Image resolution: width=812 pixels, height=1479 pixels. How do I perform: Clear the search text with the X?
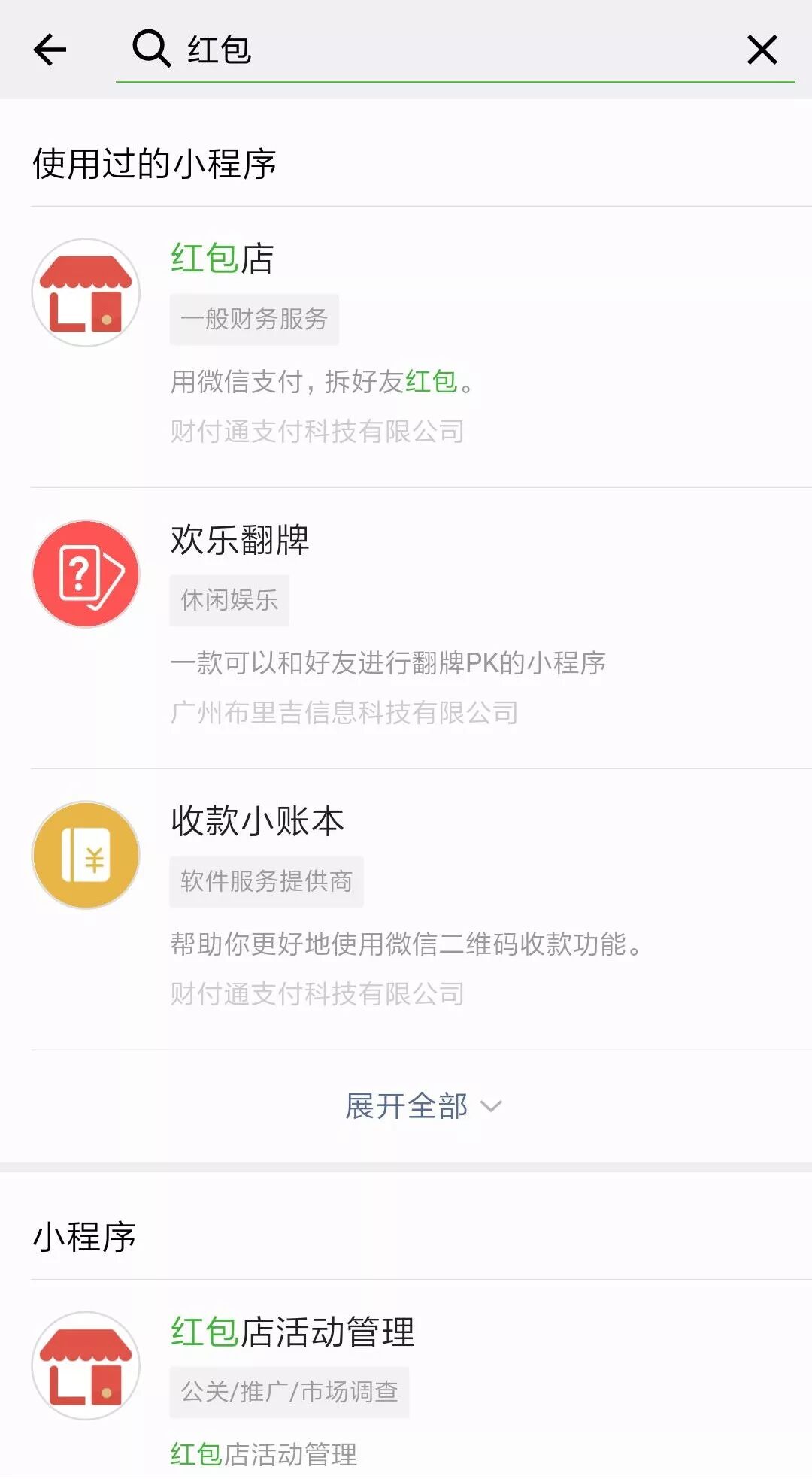pyautogui.click(x=762, y=50)
